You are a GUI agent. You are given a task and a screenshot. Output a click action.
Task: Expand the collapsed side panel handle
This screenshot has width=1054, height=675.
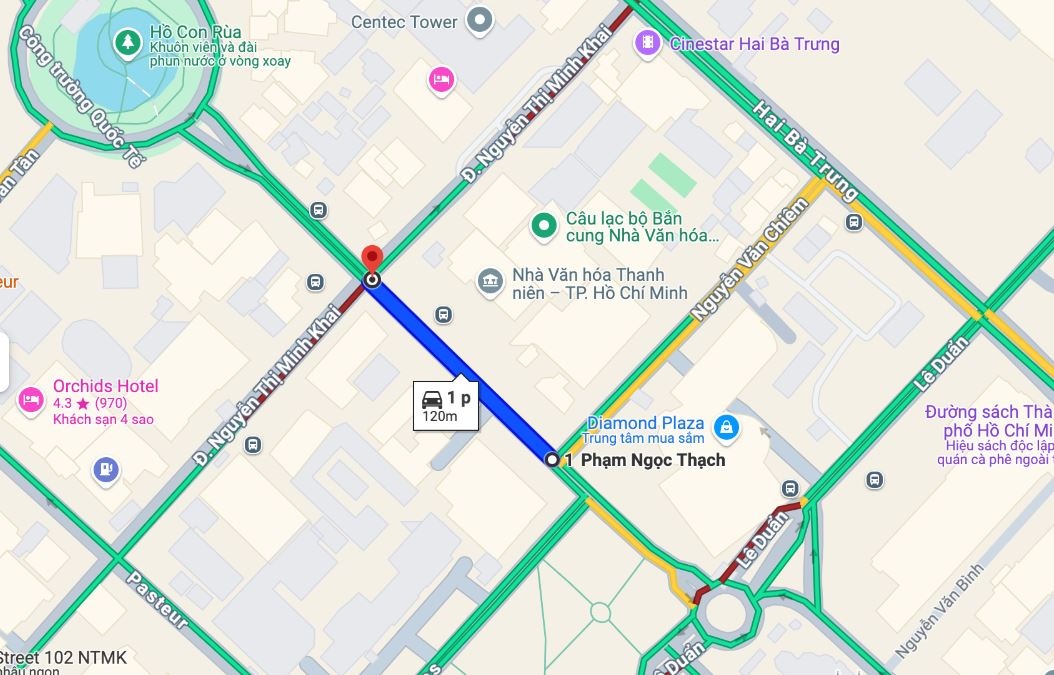pos(4,362)
